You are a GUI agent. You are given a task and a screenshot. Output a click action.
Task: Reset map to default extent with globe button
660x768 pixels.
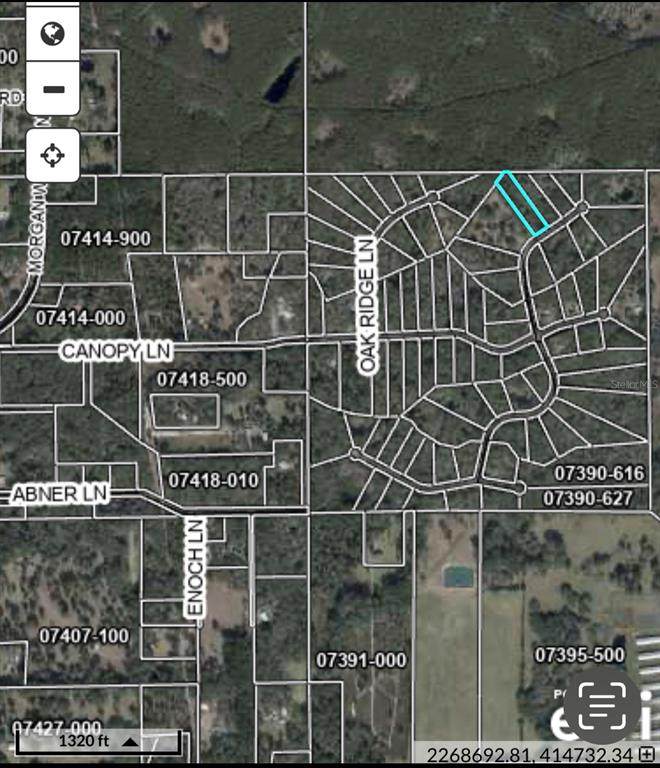click(x=53, y=34)
